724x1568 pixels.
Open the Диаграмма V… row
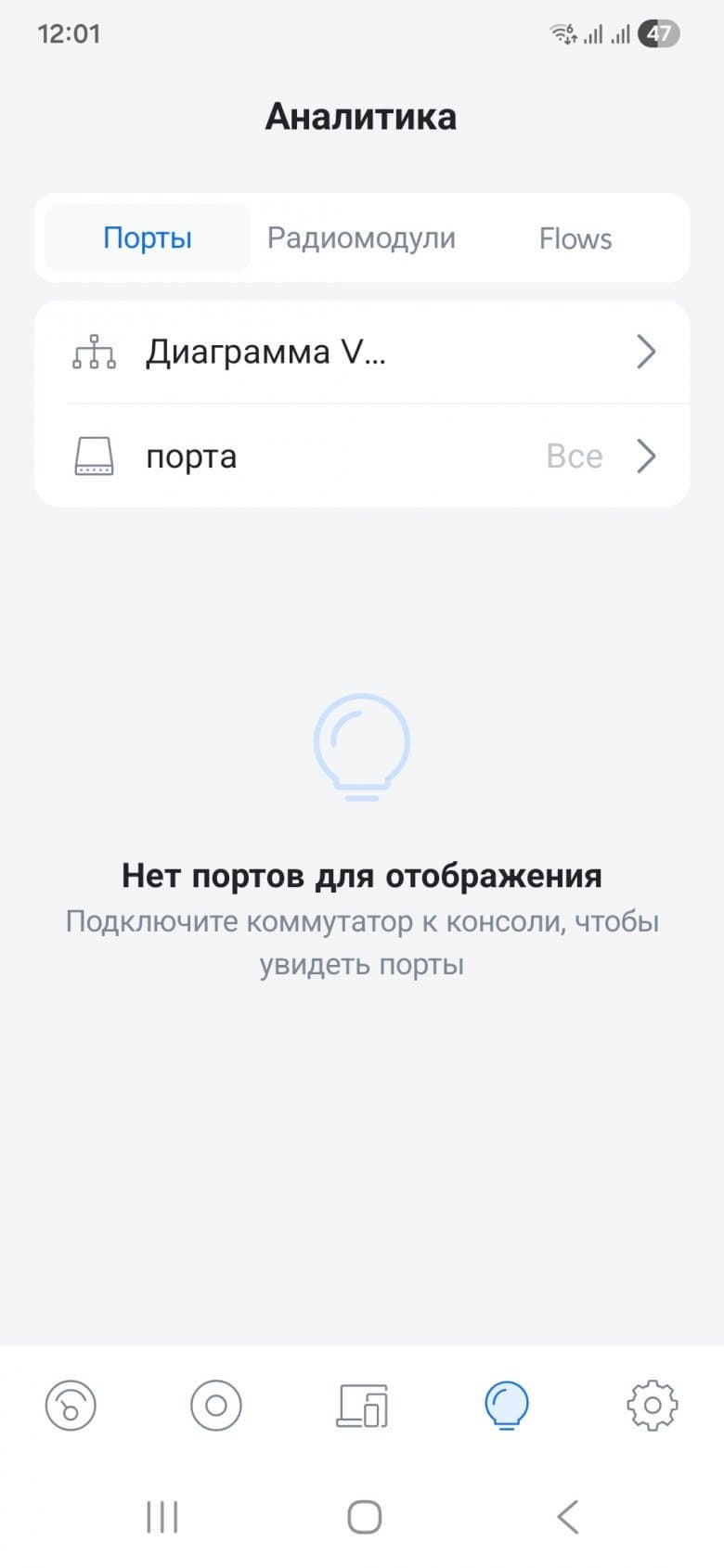362,353
